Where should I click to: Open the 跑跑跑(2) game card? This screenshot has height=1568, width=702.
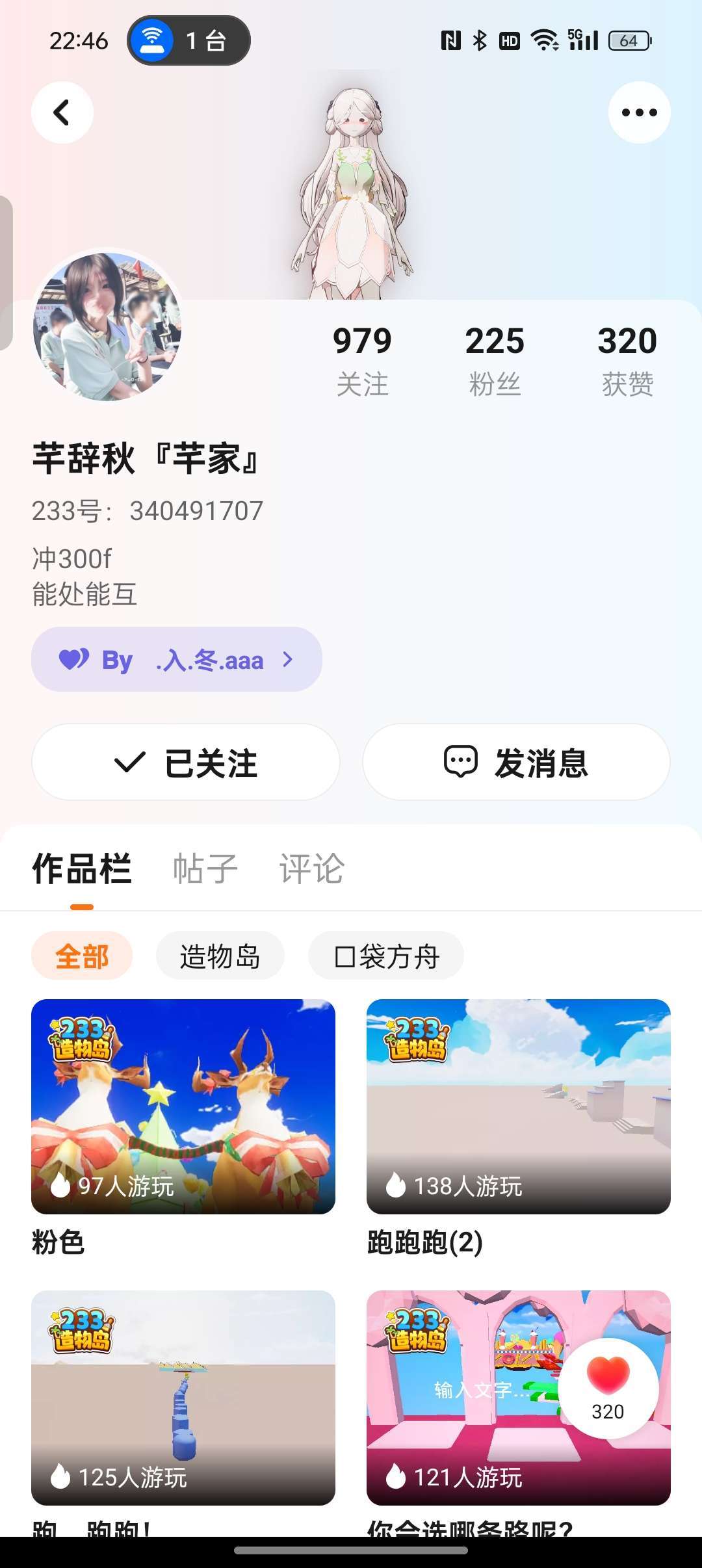(x=518, y=1106)
